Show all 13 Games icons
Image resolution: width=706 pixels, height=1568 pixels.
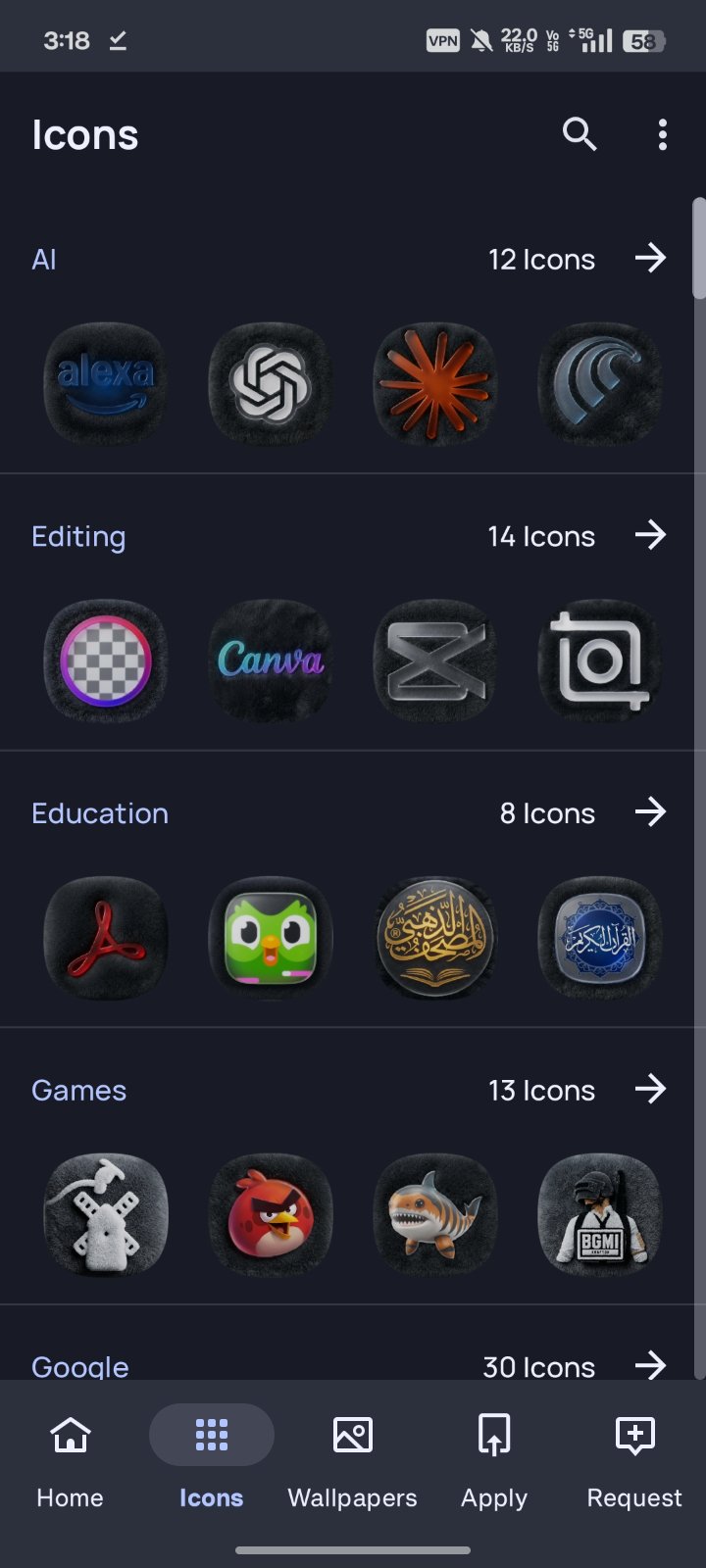point(650,1089)
